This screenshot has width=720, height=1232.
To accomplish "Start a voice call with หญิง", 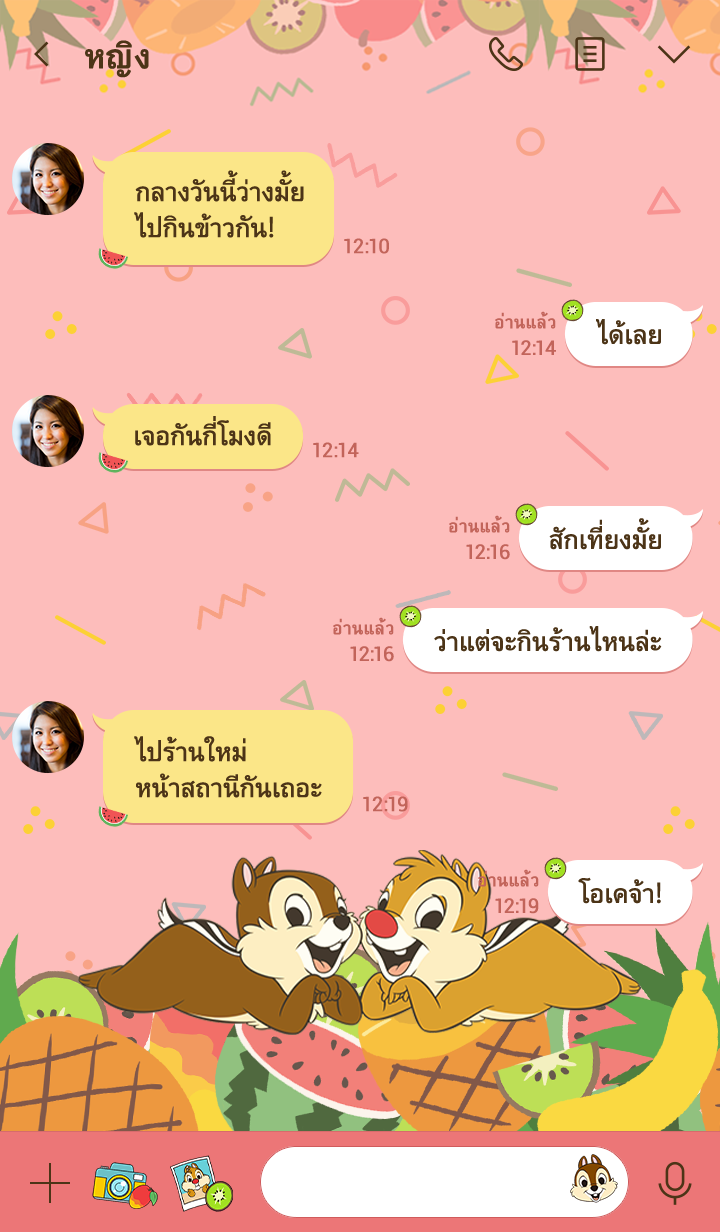I will [x=506, y=54].
